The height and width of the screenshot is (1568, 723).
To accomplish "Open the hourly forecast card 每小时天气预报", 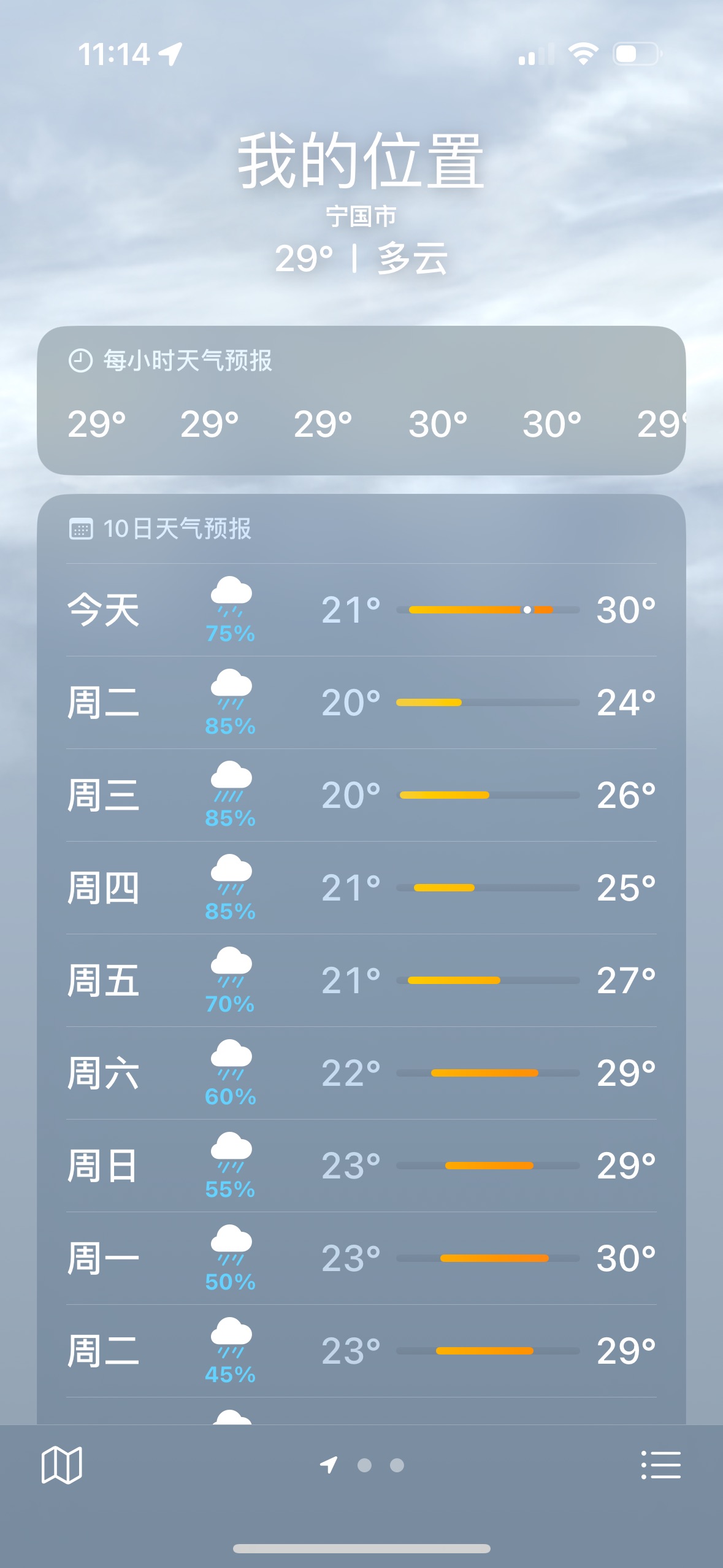I will [361, 400].
